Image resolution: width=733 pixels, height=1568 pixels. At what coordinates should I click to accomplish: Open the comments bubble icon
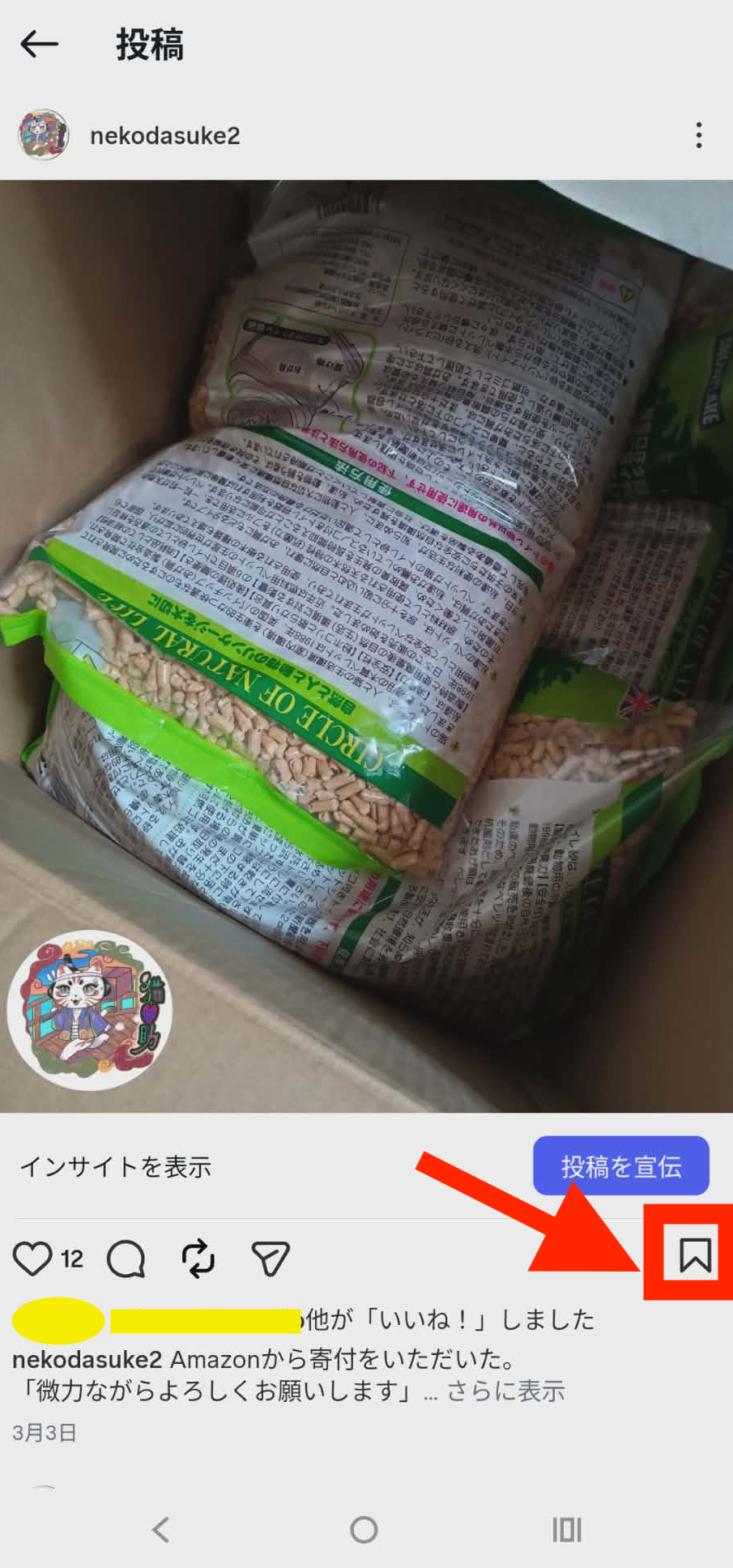126,1259
